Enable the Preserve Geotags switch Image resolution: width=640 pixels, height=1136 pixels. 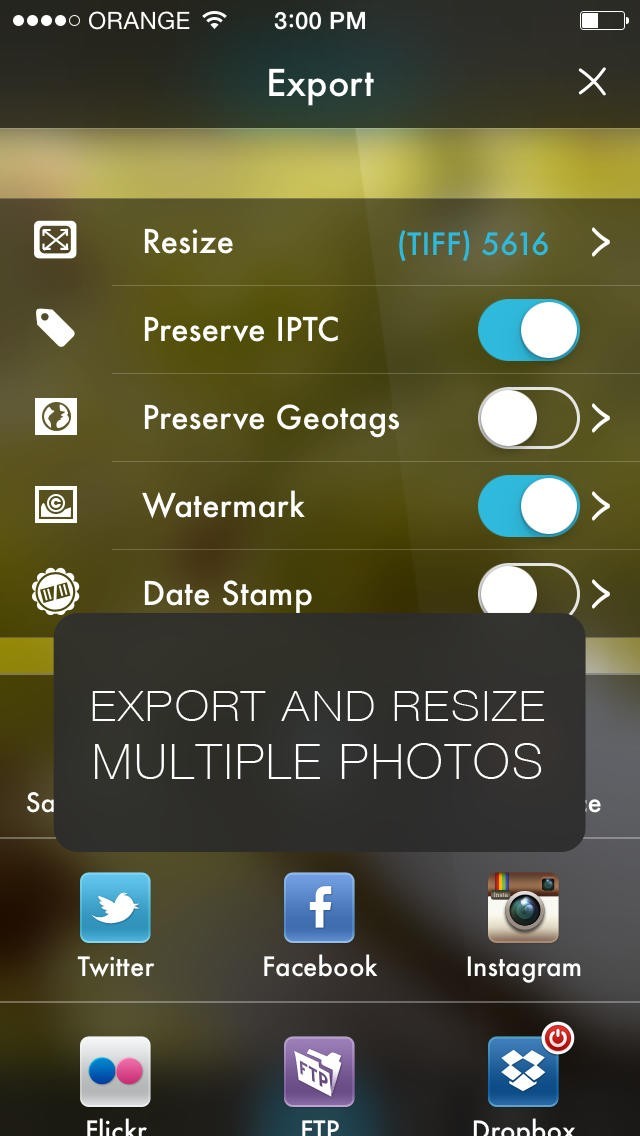click(528, 418)
